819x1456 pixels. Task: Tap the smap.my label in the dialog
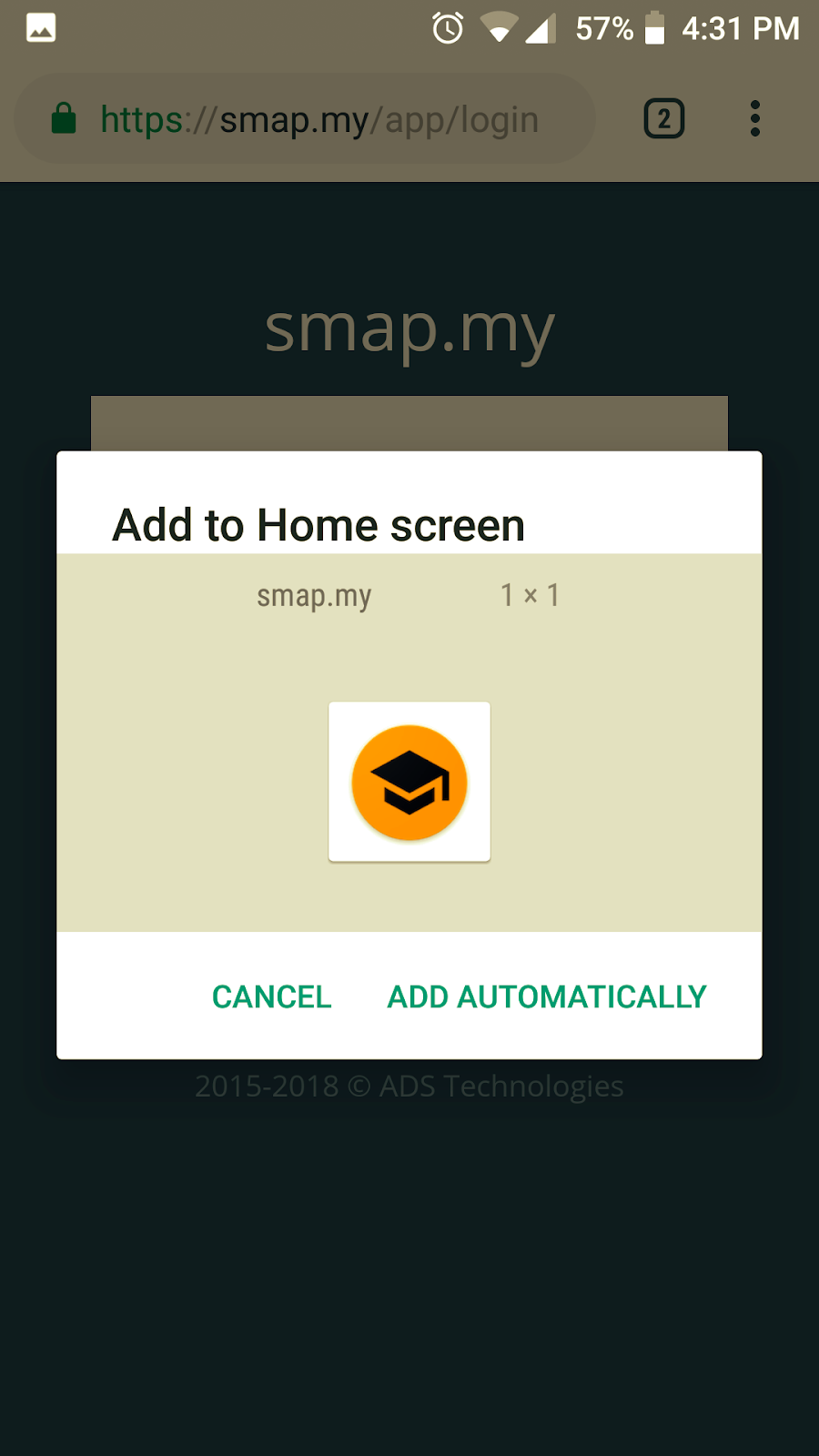point(314,595)
